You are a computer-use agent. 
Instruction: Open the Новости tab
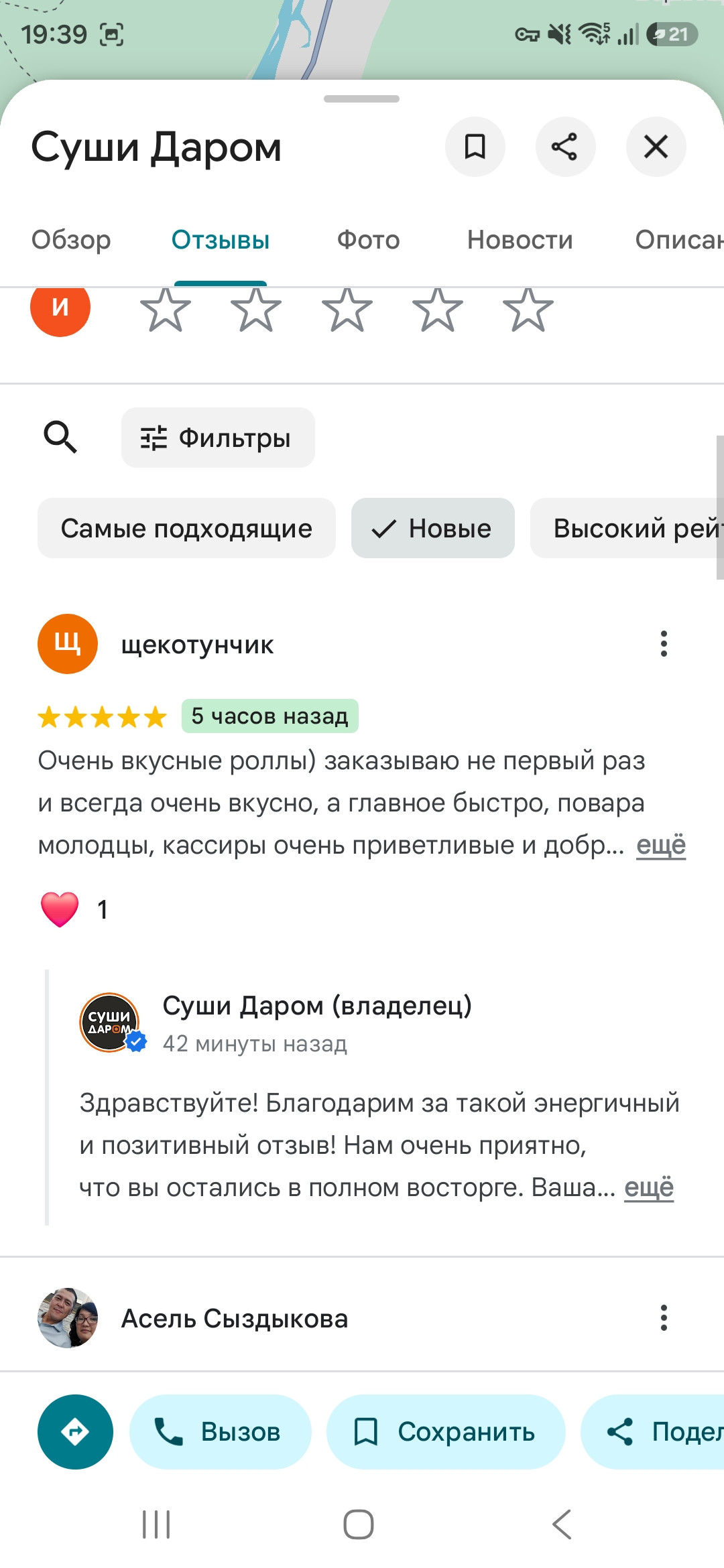520,240
